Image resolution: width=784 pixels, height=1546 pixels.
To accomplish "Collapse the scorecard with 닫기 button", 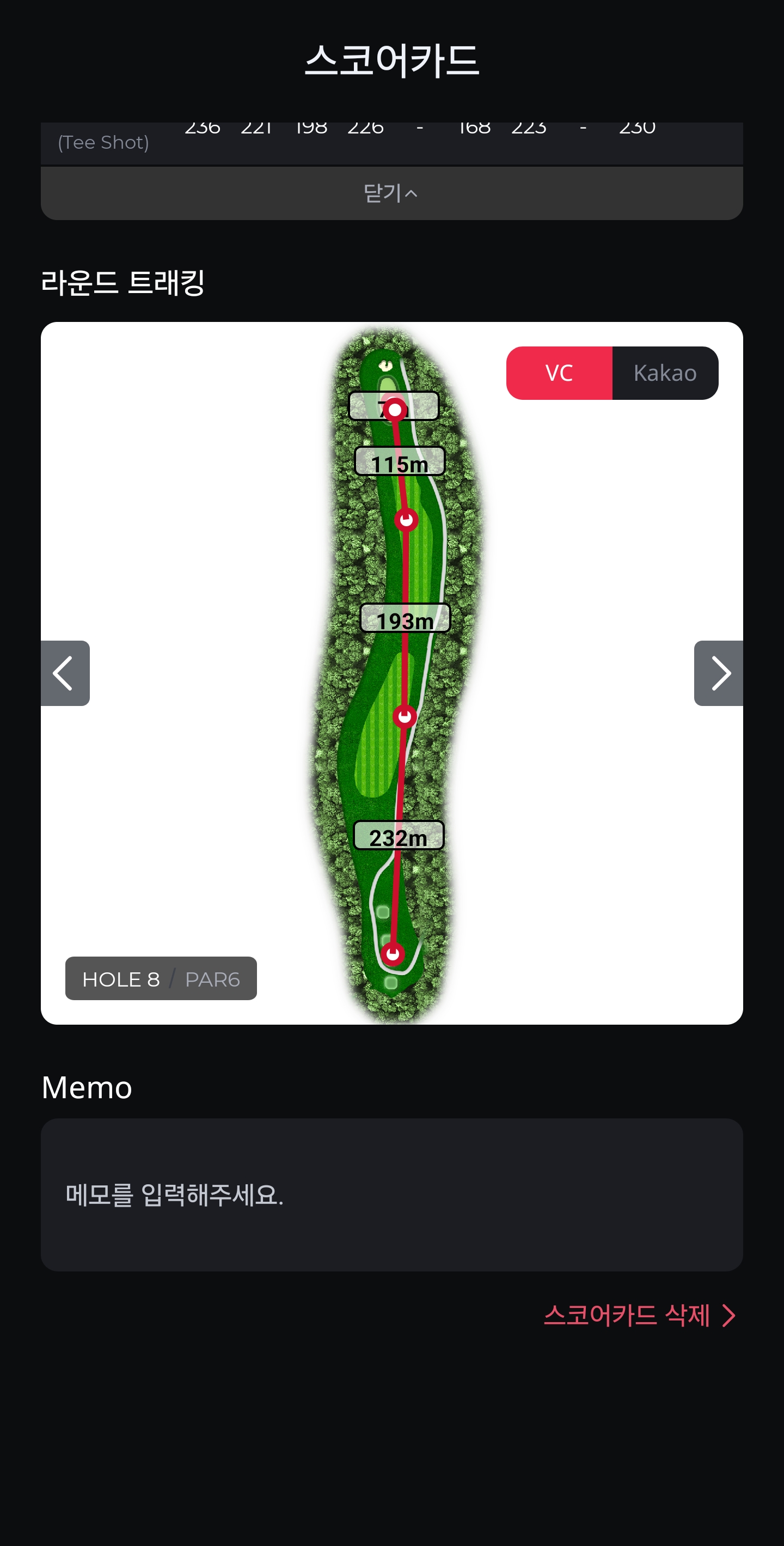I will pos(391,193).
